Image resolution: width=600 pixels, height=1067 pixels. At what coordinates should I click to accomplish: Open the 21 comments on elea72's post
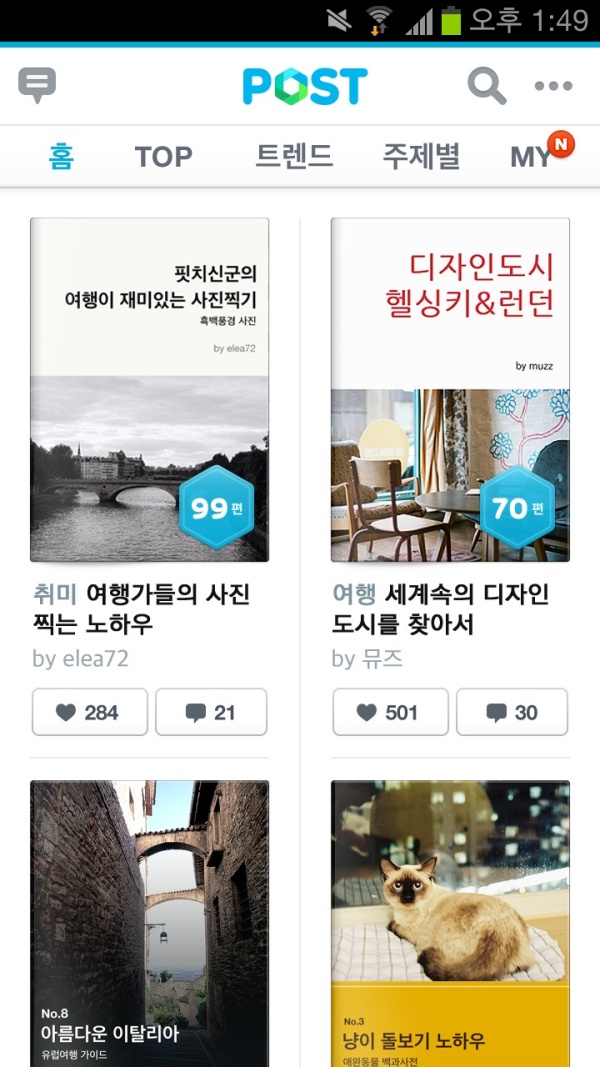211,712
